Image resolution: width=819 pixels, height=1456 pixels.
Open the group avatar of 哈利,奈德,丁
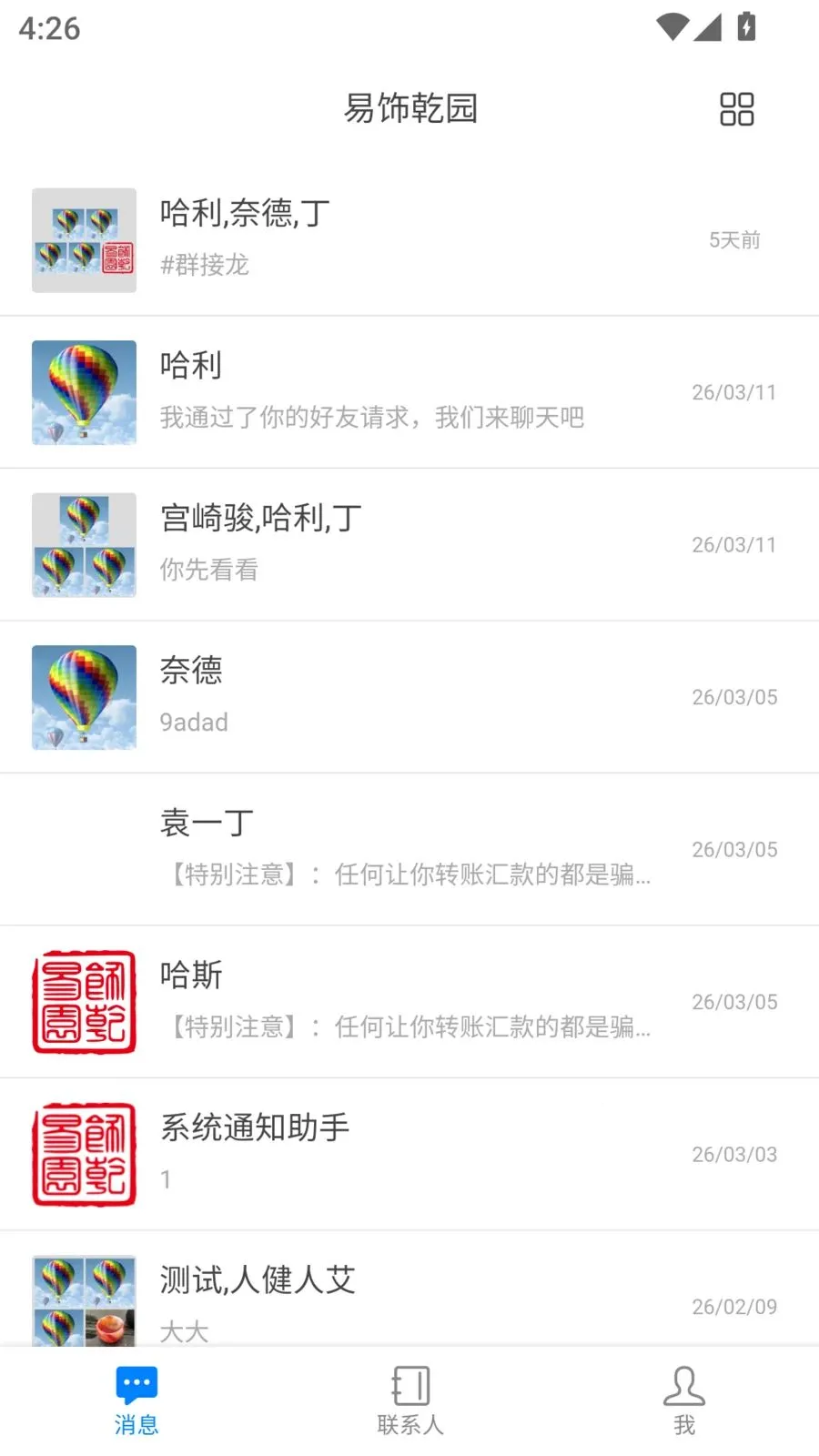tap(83, 240)
